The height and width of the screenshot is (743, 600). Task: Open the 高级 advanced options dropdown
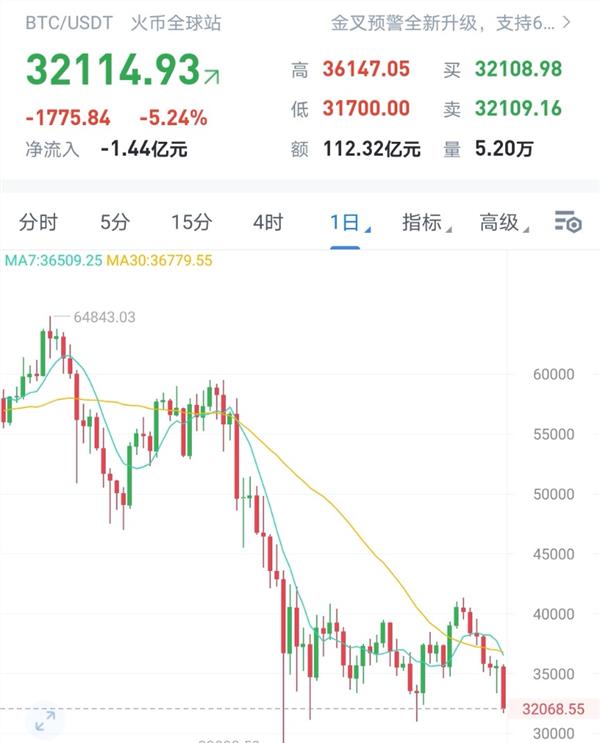click(x=500, y=222)
